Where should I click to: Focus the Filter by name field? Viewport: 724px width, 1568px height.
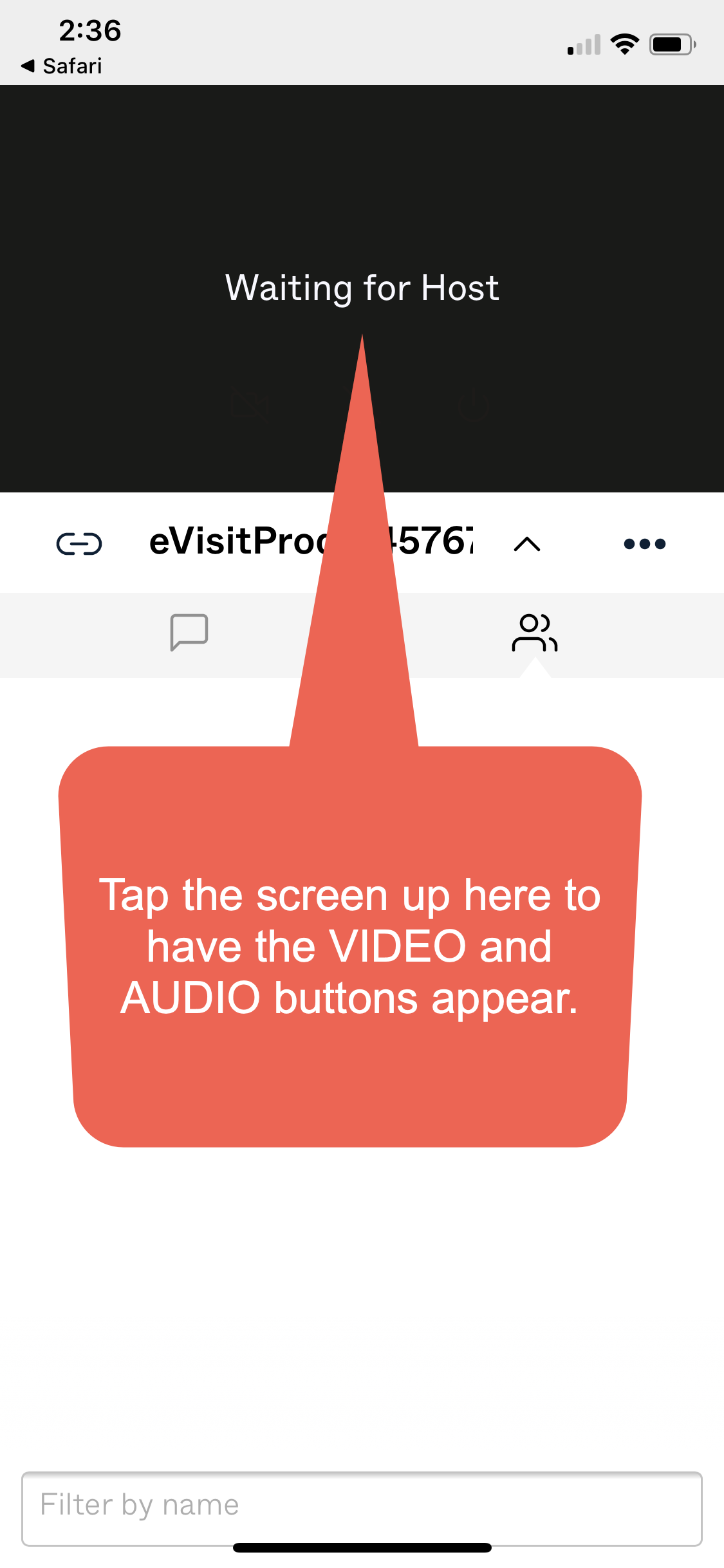click(362, 1508)
